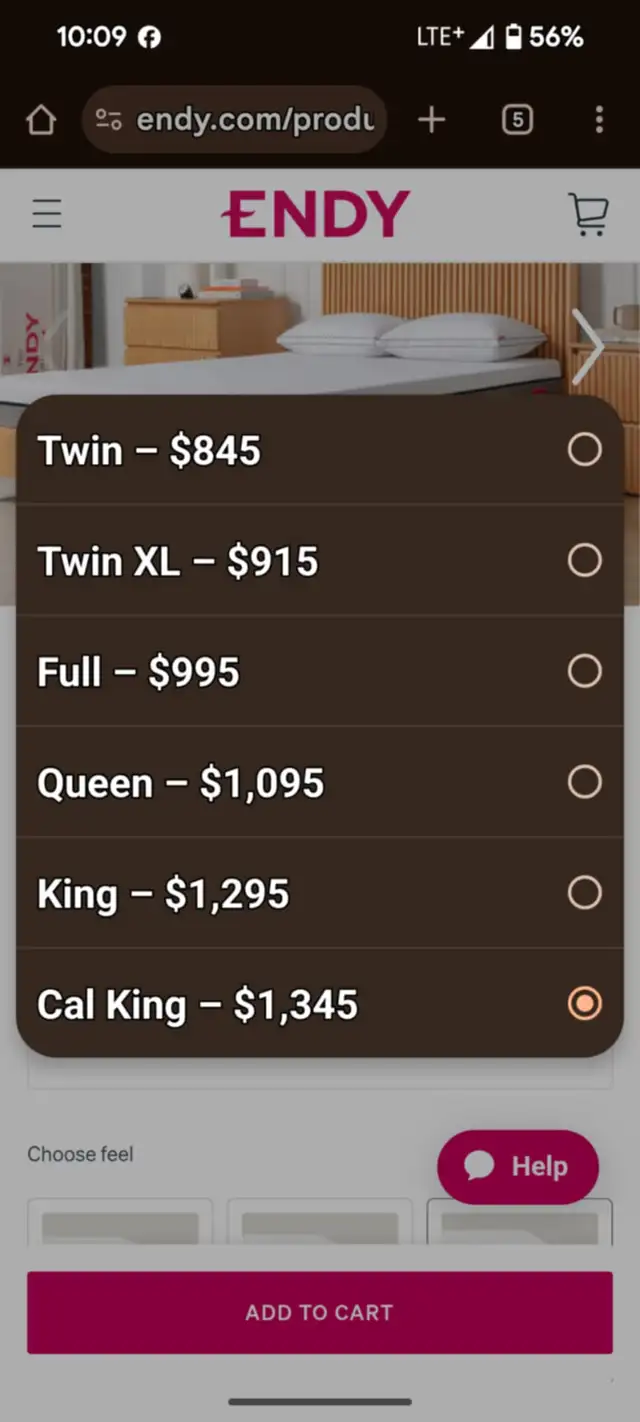Open a new browser tab
The width and height of the screenshot is (640, 1422).
431,120
